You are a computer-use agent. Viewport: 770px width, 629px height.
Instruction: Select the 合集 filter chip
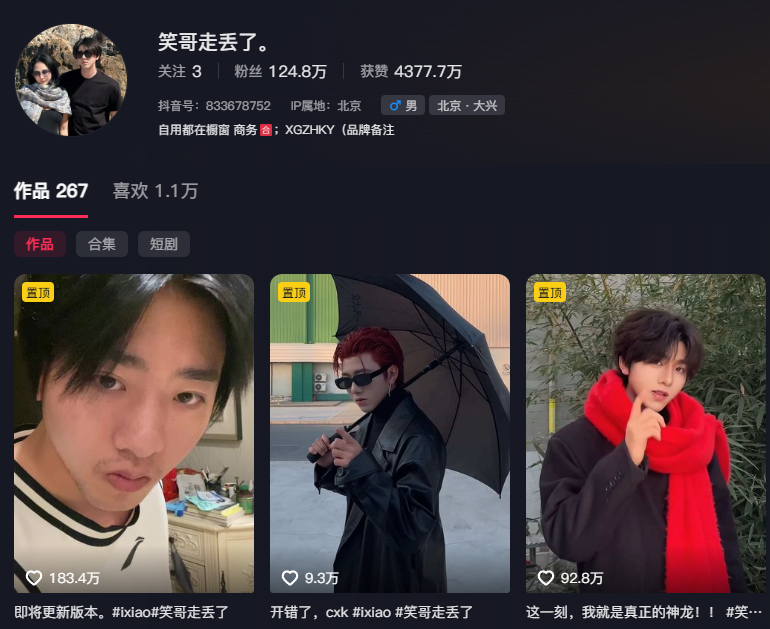[102, 244]
